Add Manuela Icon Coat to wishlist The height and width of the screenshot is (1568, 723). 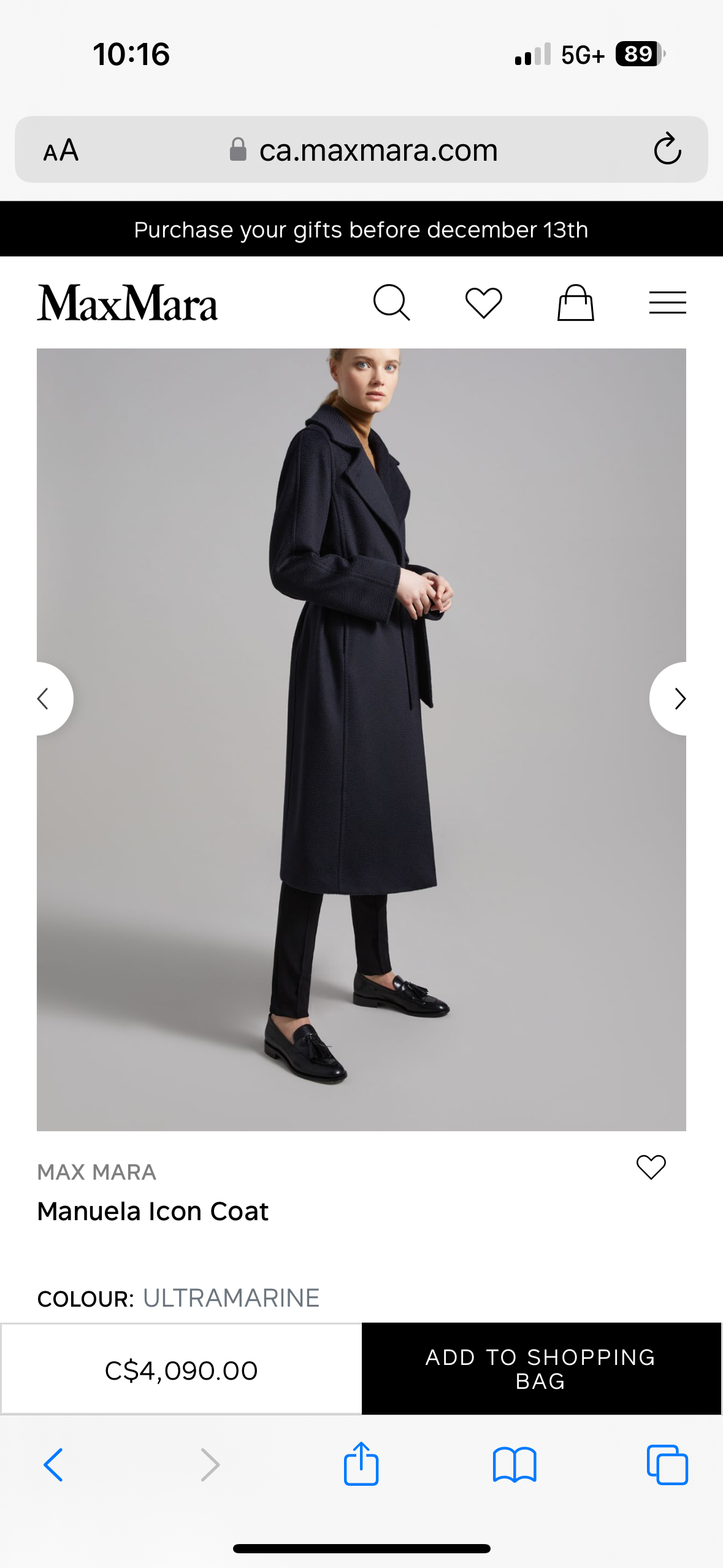(x=651, y=1167)
